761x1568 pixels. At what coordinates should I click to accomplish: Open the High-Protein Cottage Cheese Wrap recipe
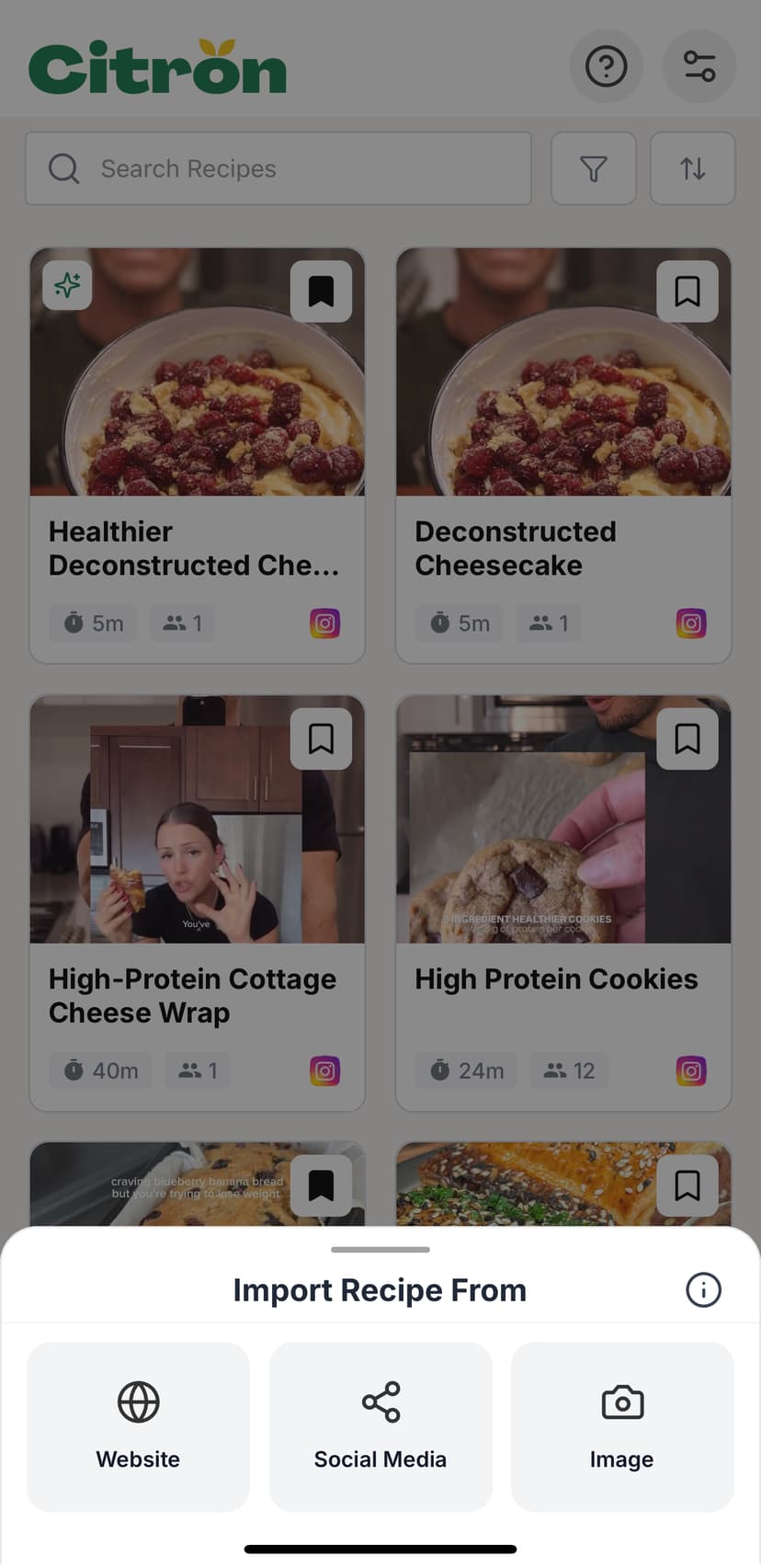(197, 995)
